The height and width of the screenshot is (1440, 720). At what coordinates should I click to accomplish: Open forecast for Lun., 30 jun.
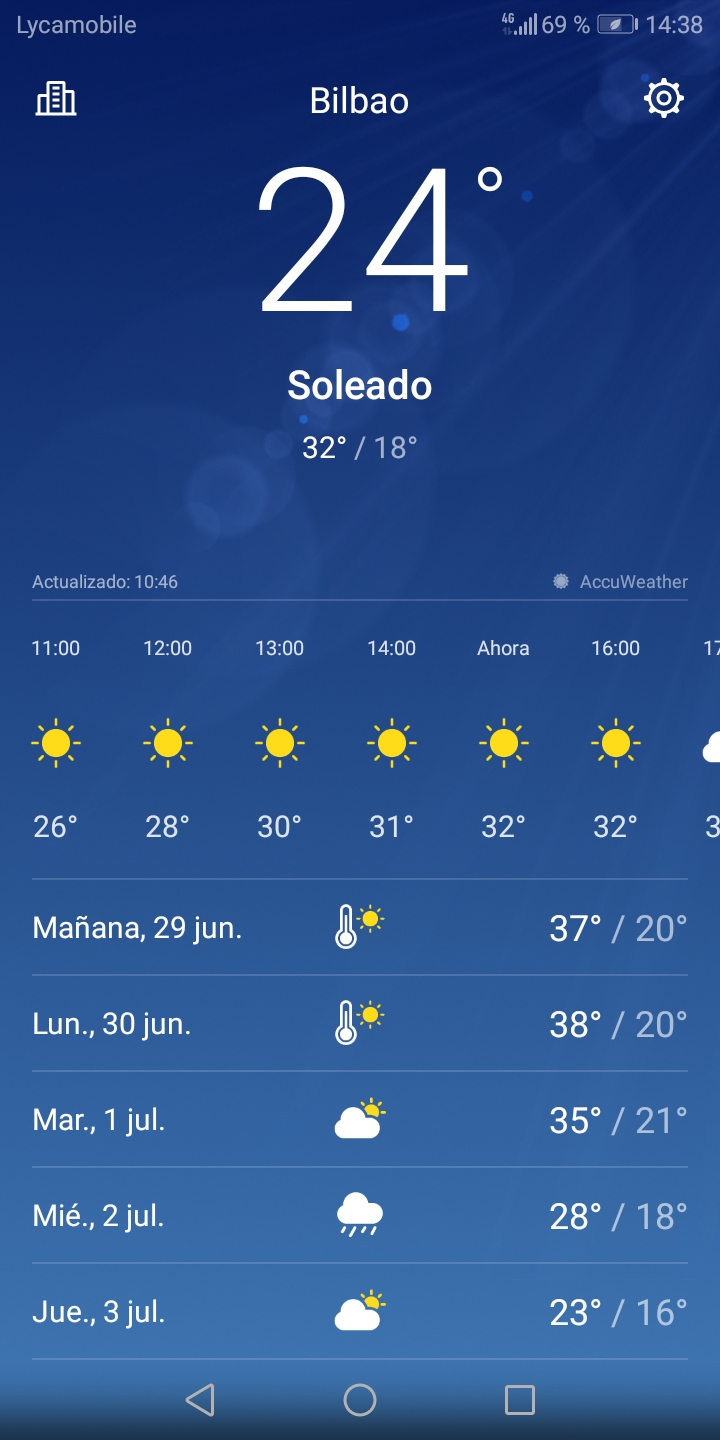(x=360, y=1024)
